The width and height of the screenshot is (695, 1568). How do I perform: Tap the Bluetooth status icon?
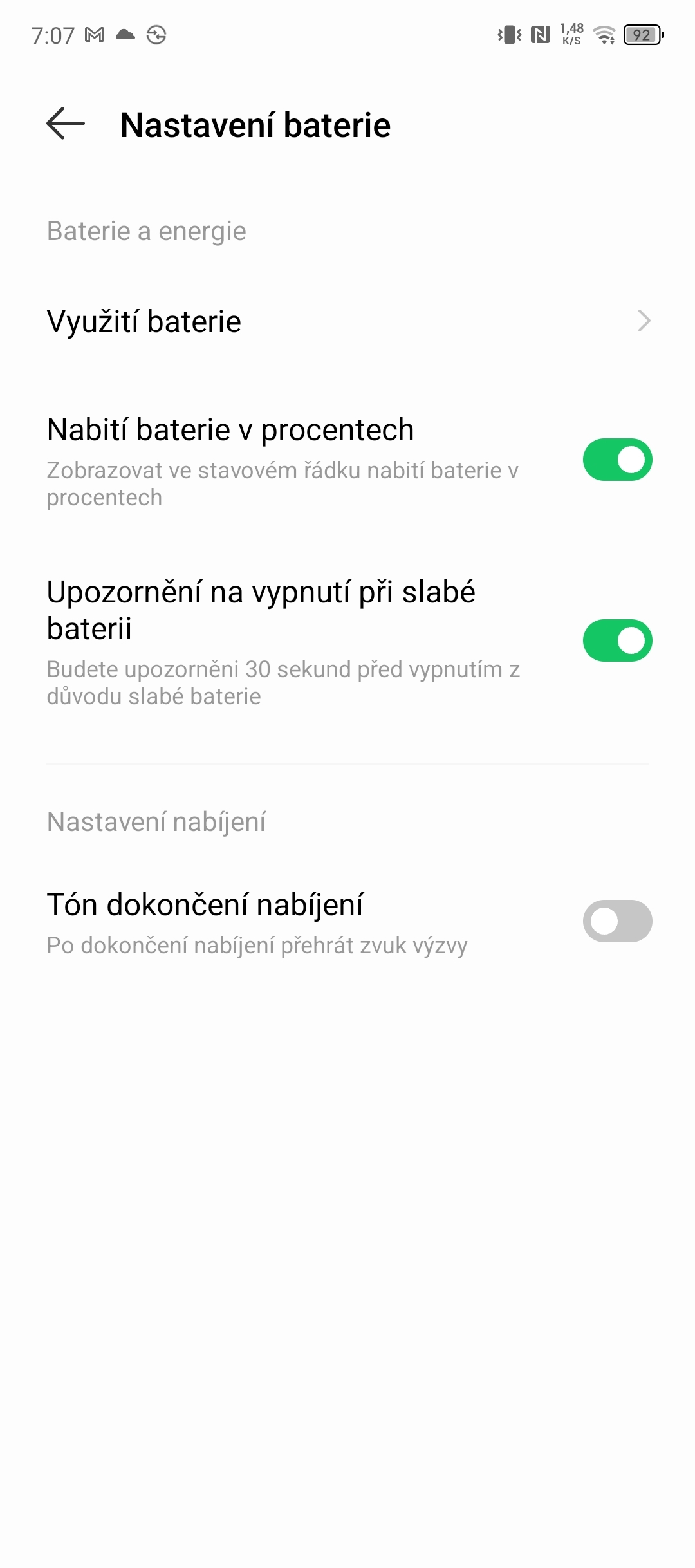[508, 34]
